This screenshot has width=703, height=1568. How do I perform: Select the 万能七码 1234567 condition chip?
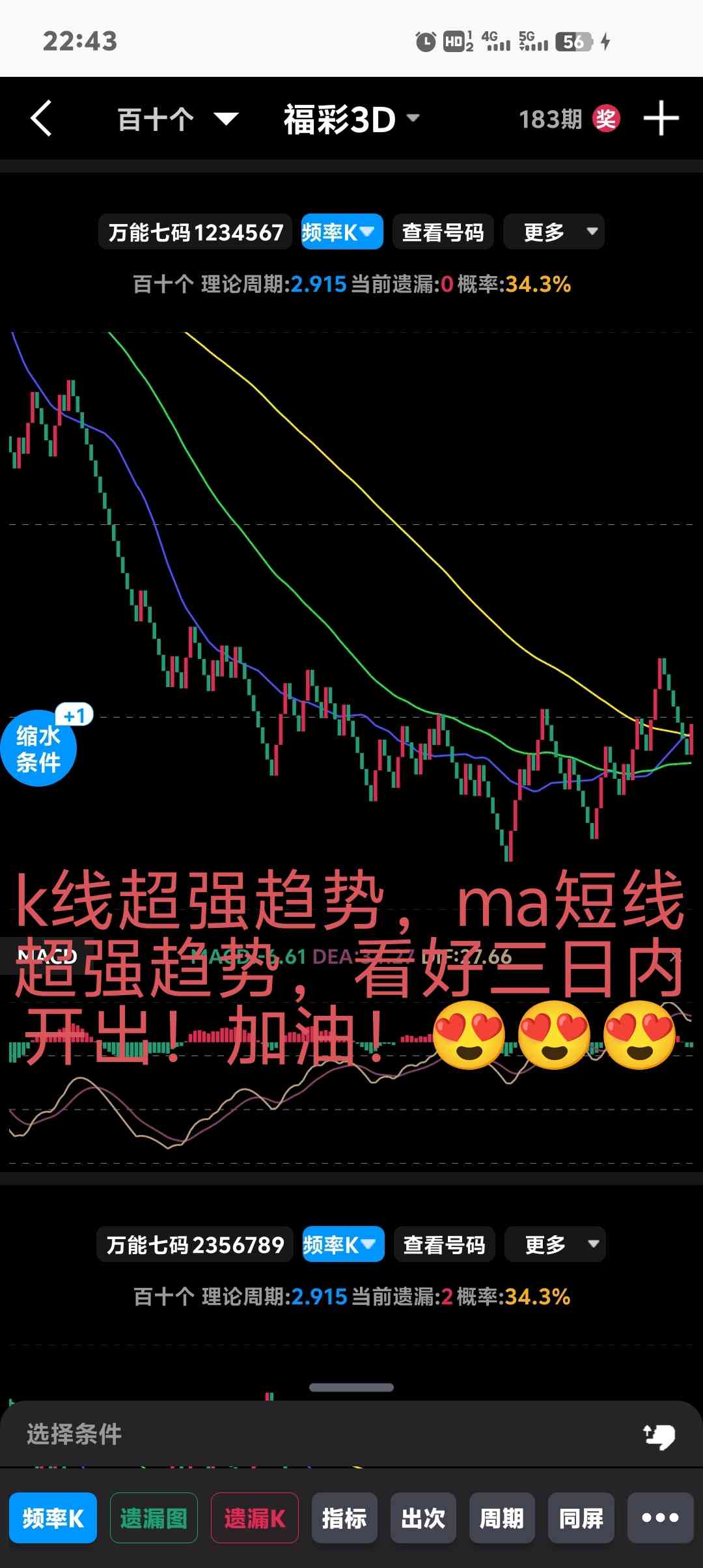tap(195, 232)
